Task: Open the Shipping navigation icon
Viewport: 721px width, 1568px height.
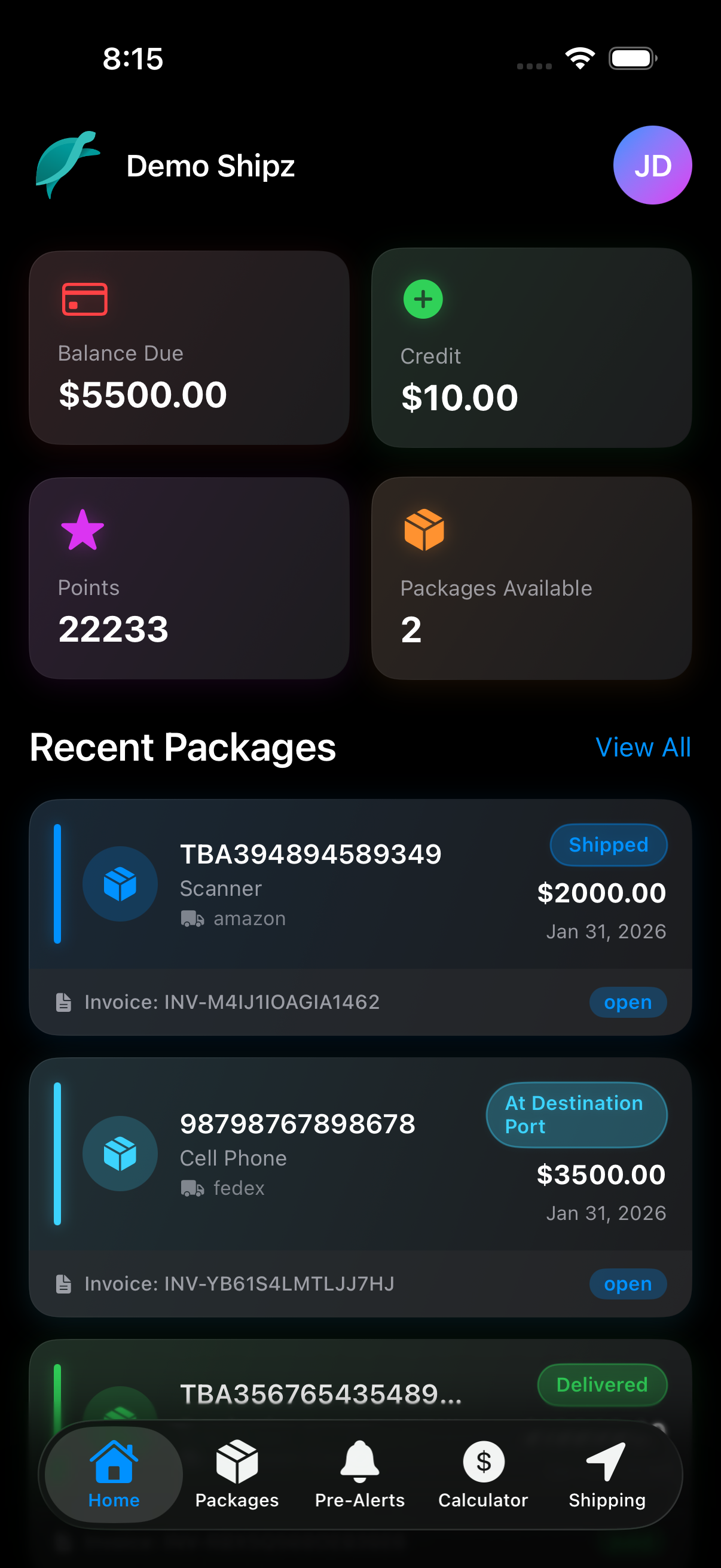Action: 606,1473
